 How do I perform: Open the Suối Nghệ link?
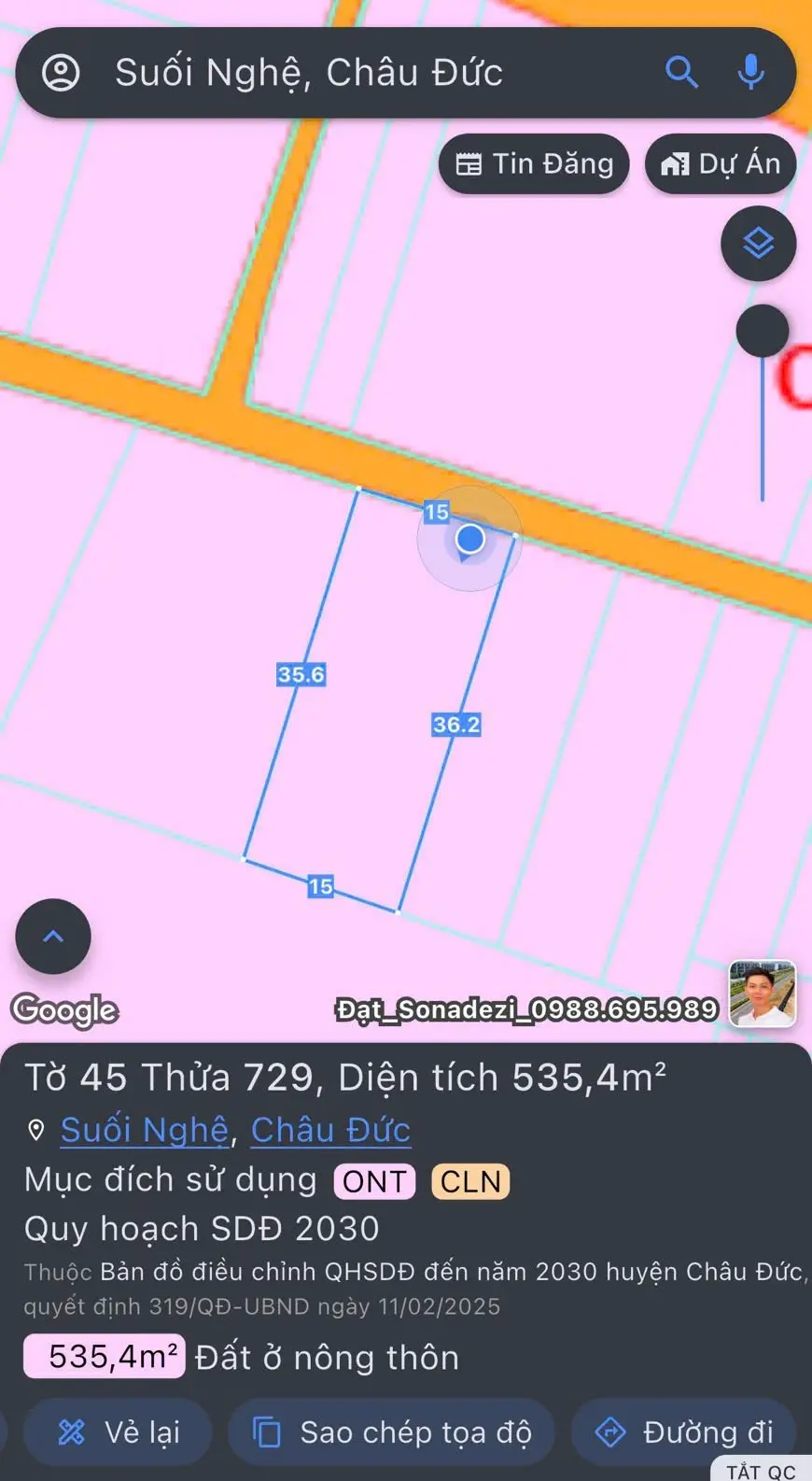click(x=145, y=1130)
